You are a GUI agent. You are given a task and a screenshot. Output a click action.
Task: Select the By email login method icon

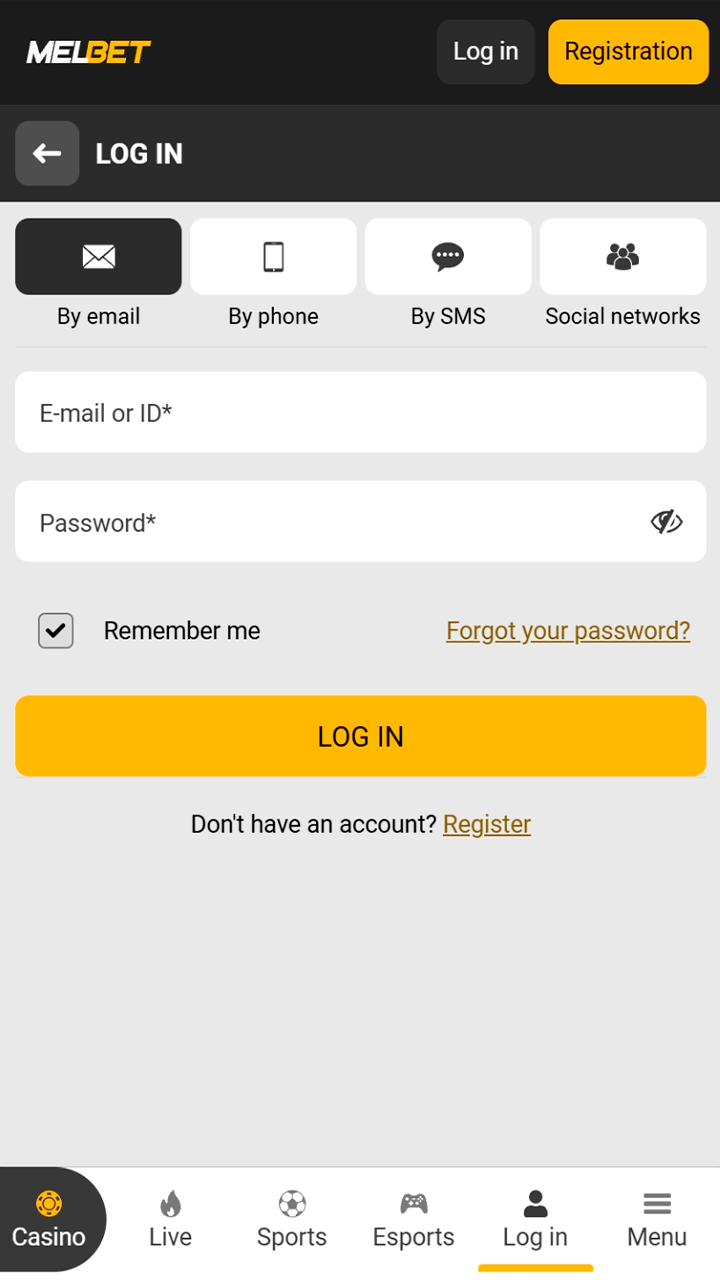[98, 256]
